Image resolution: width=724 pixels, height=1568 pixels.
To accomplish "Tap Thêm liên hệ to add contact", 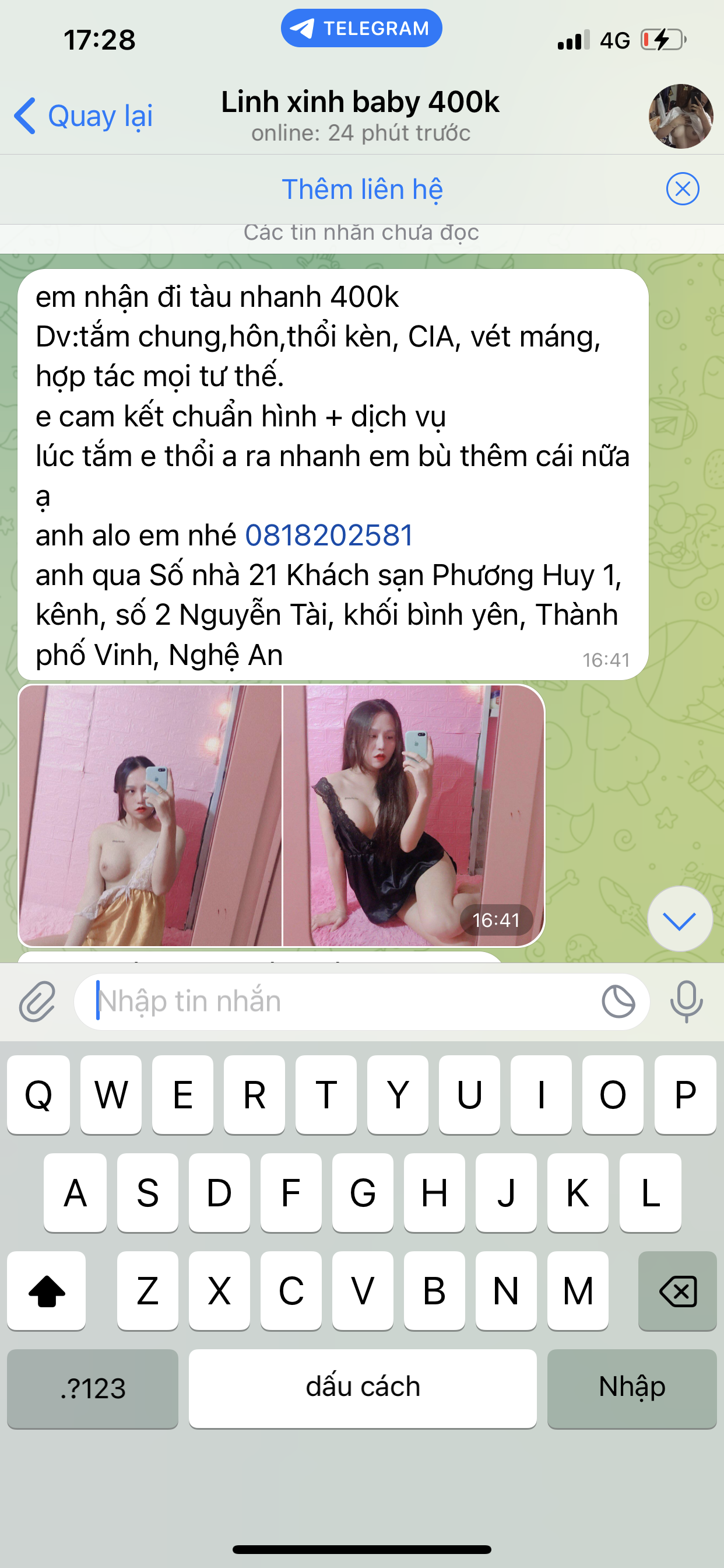I will (362, 190).
